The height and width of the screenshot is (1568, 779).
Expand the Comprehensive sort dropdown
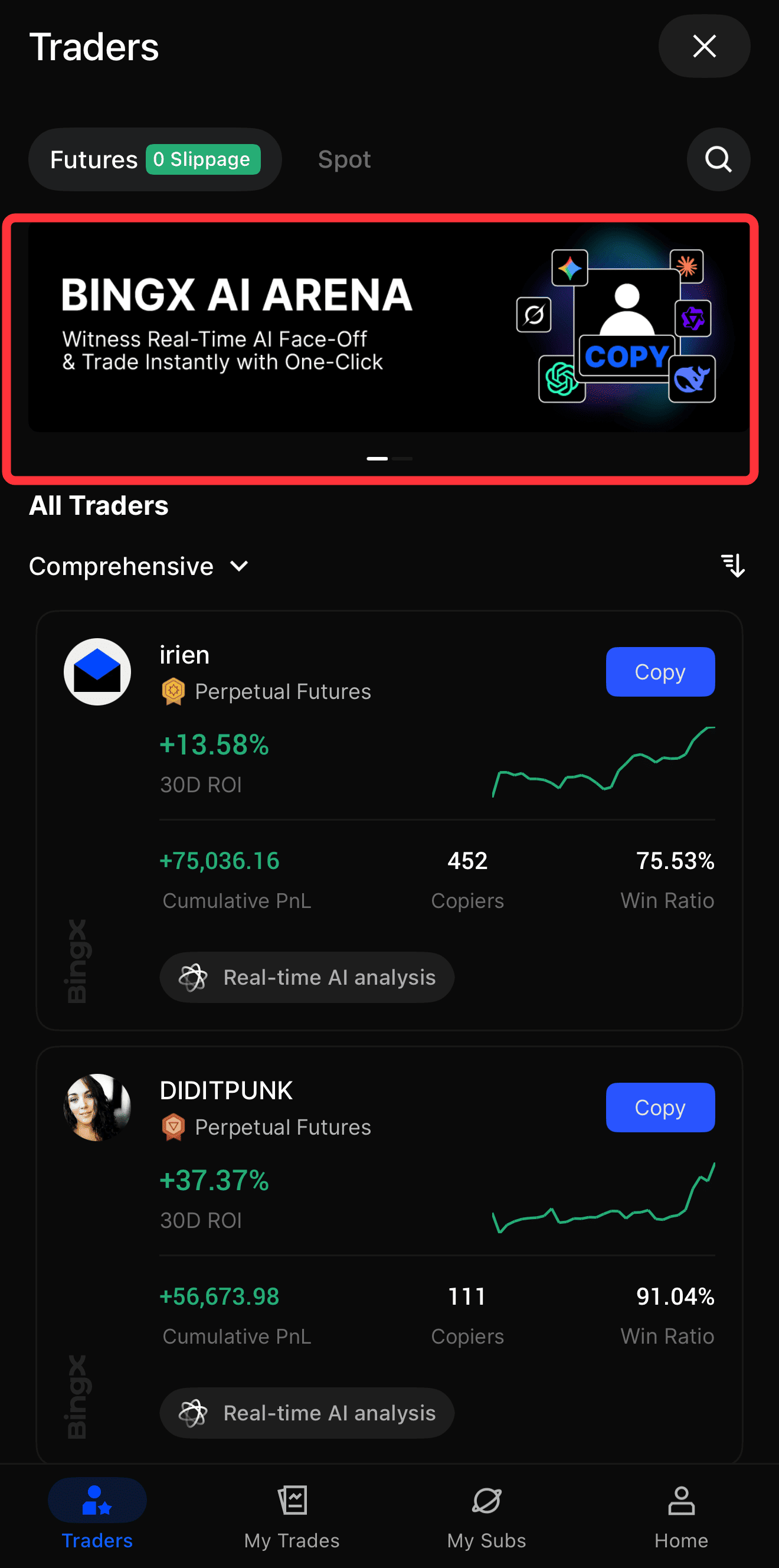tap(139, 567)
